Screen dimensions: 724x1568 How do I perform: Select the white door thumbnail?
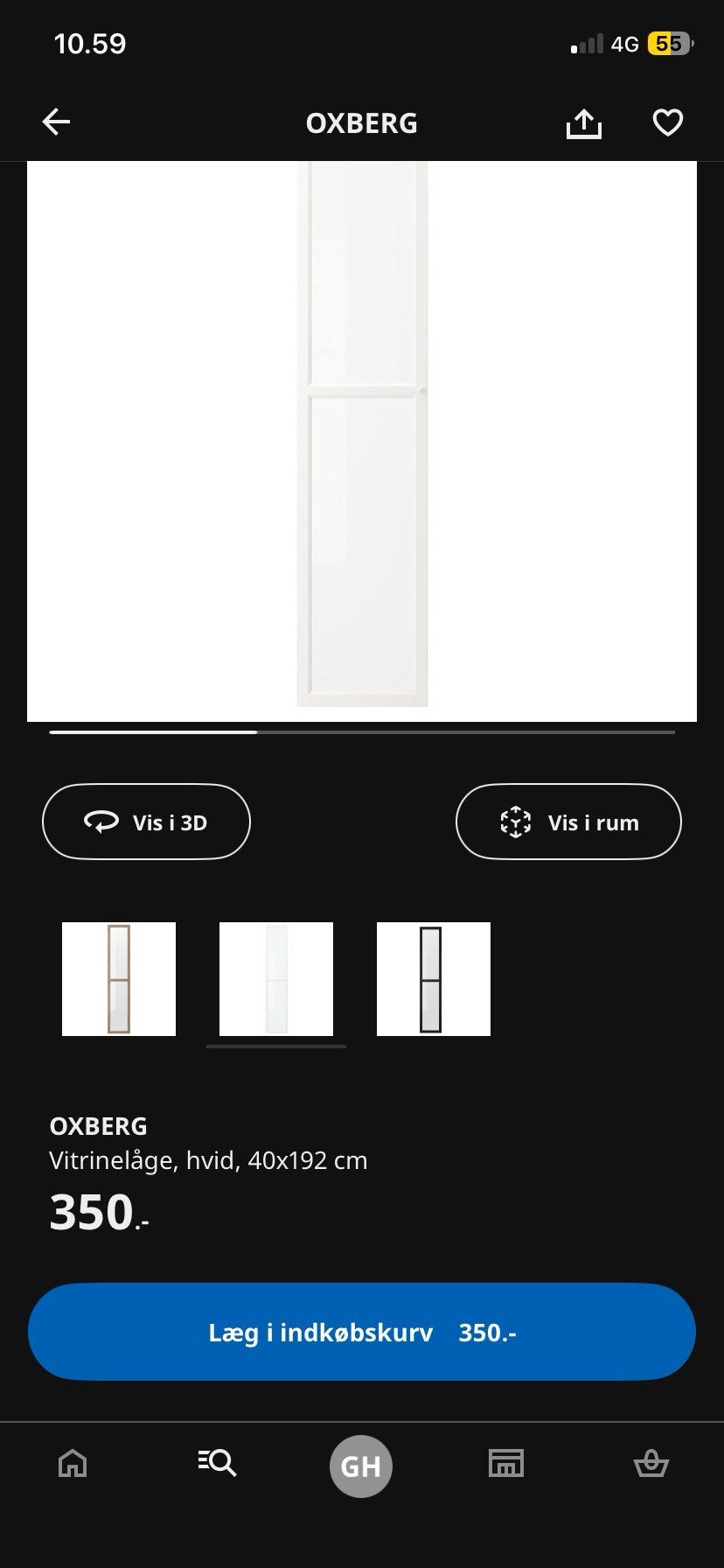(x=275, y=978)
